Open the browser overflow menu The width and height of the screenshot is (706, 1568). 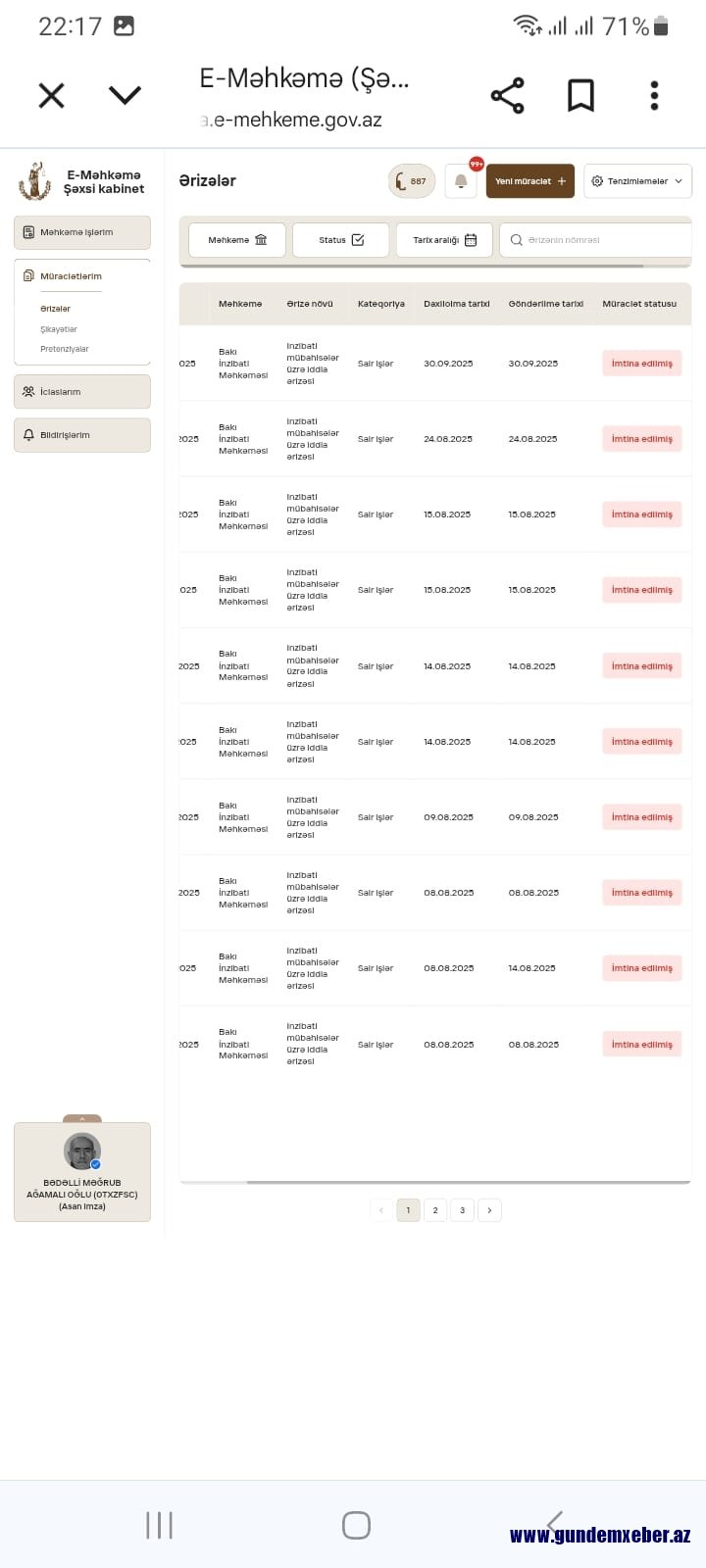coord(654,95)
